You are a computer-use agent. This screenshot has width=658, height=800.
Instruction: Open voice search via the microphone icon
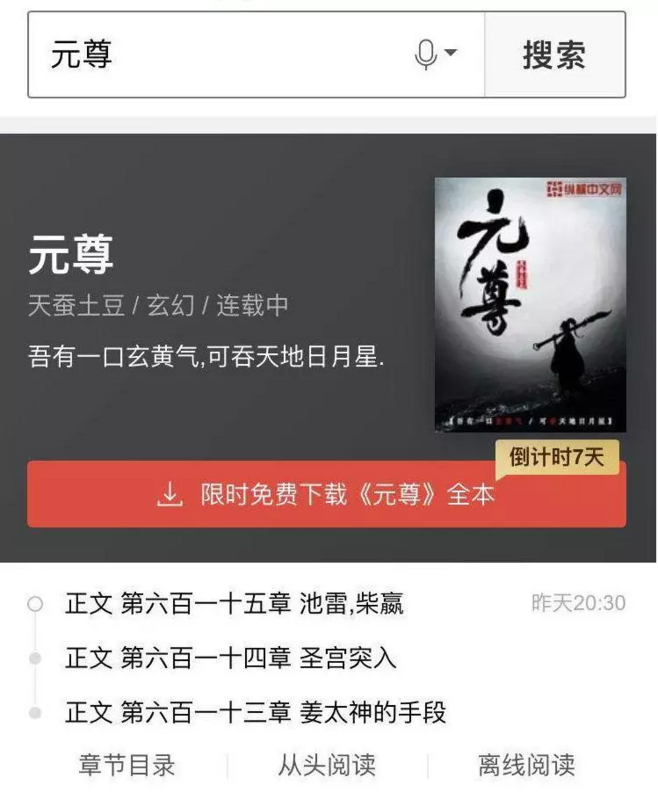(427, 55)
